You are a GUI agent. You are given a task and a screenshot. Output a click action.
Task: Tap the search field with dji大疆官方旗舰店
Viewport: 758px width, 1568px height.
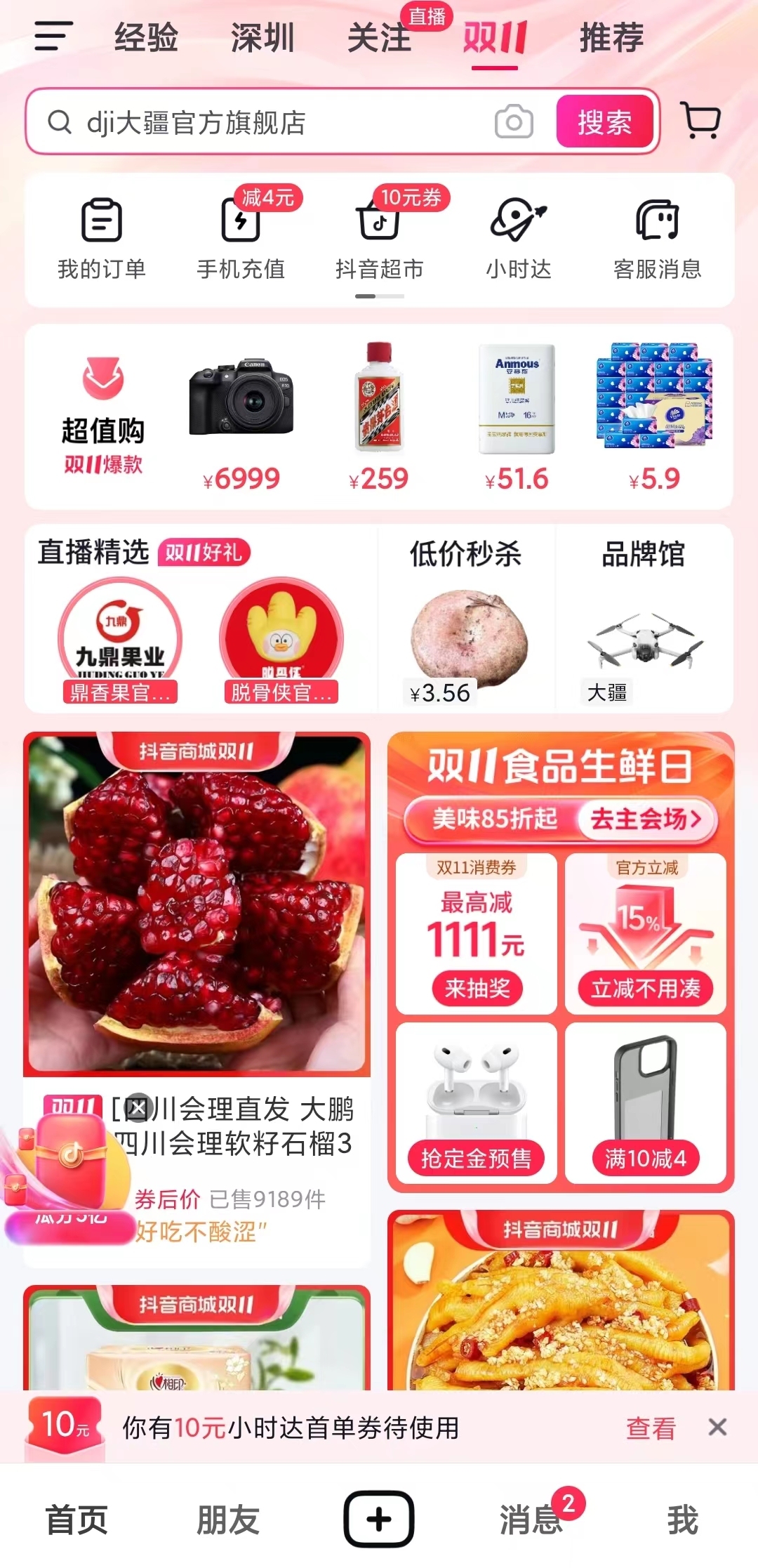267,123
